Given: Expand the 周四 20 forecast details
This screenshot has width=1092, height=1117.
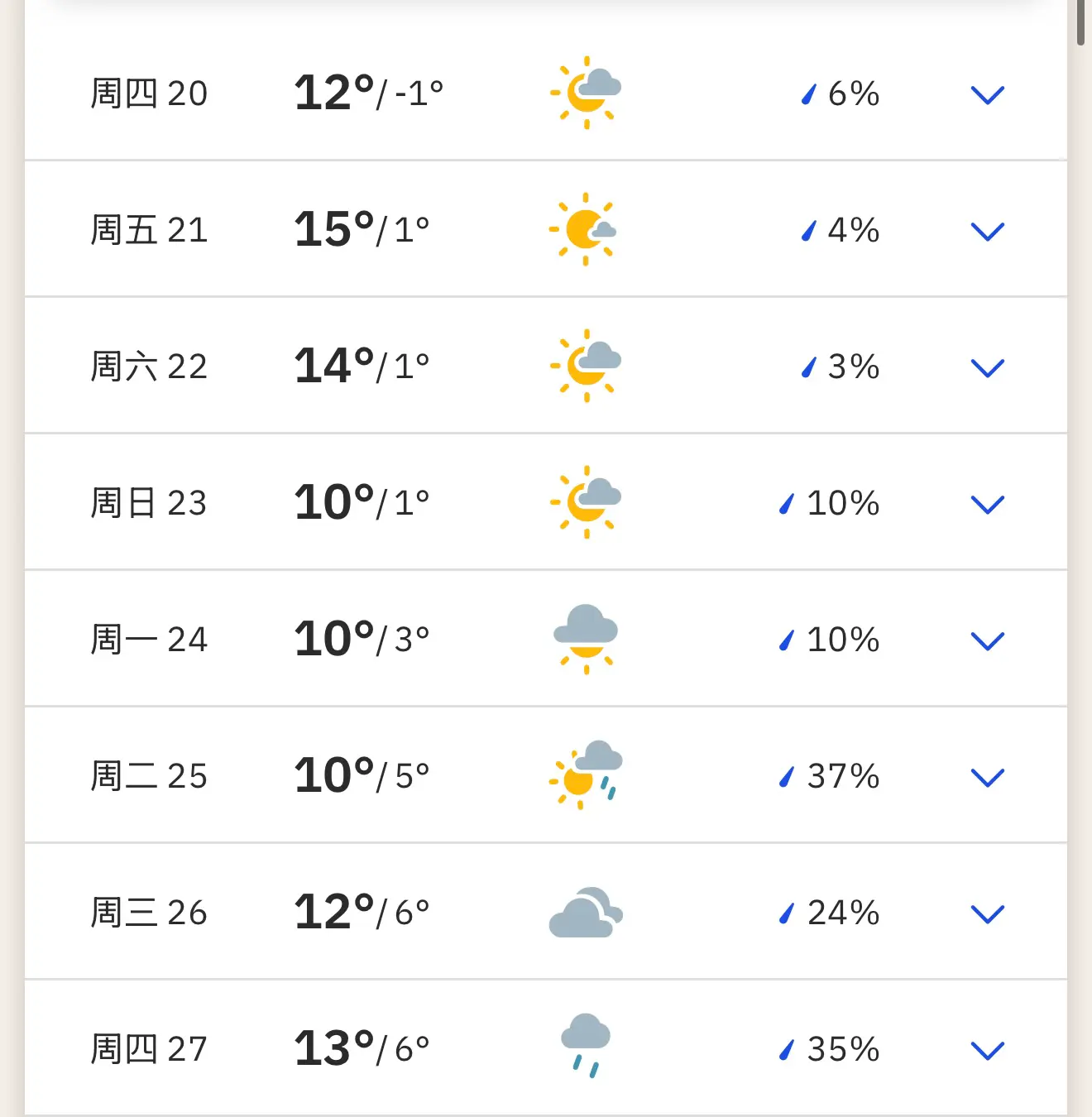Looking at the screenshot, I should 987,95.
